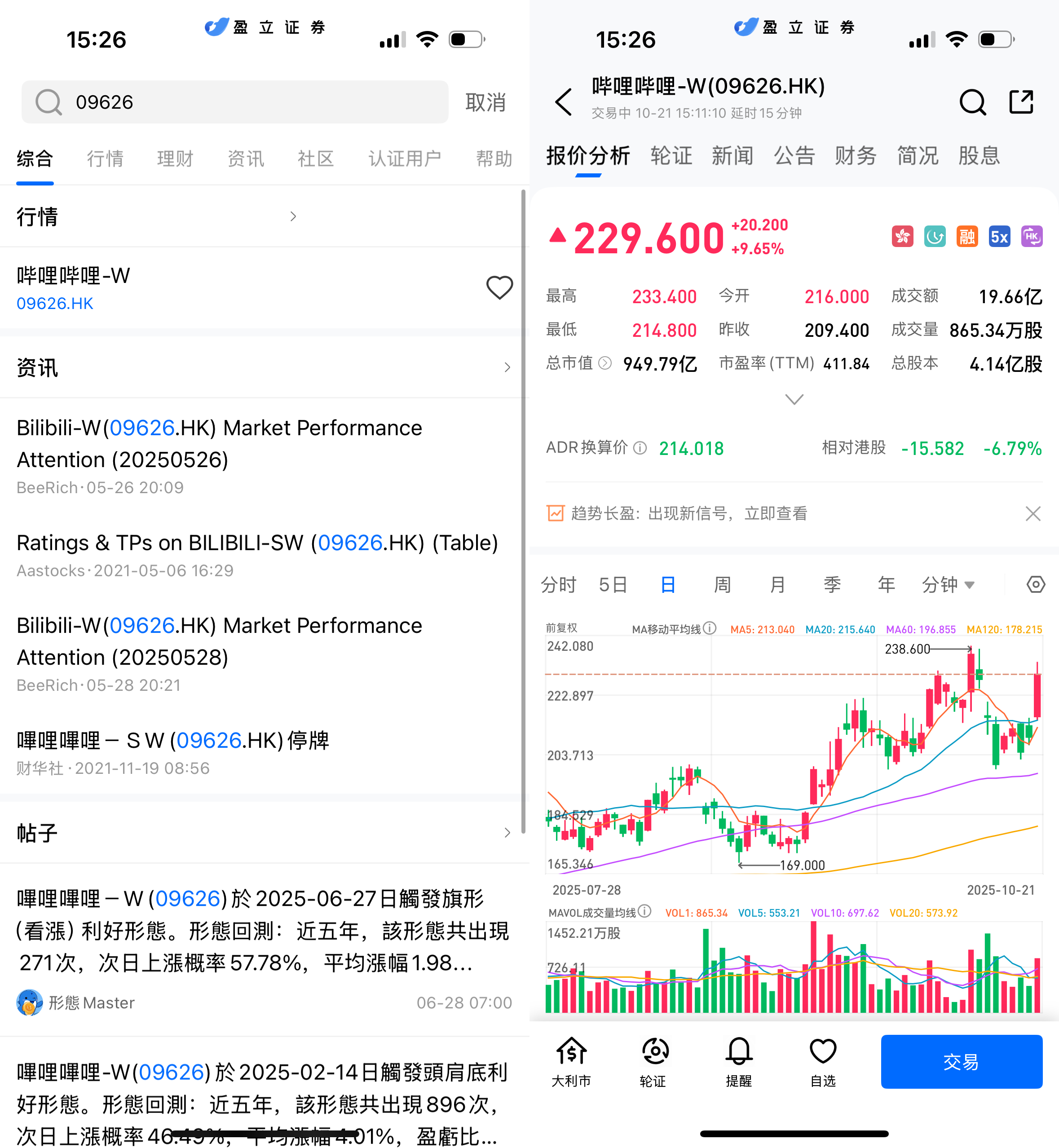Image resolution: width=1059 pixels, height=1148 pixels.
Task: Open the 帖子 section chevron
Action: (x=507, y=832)
